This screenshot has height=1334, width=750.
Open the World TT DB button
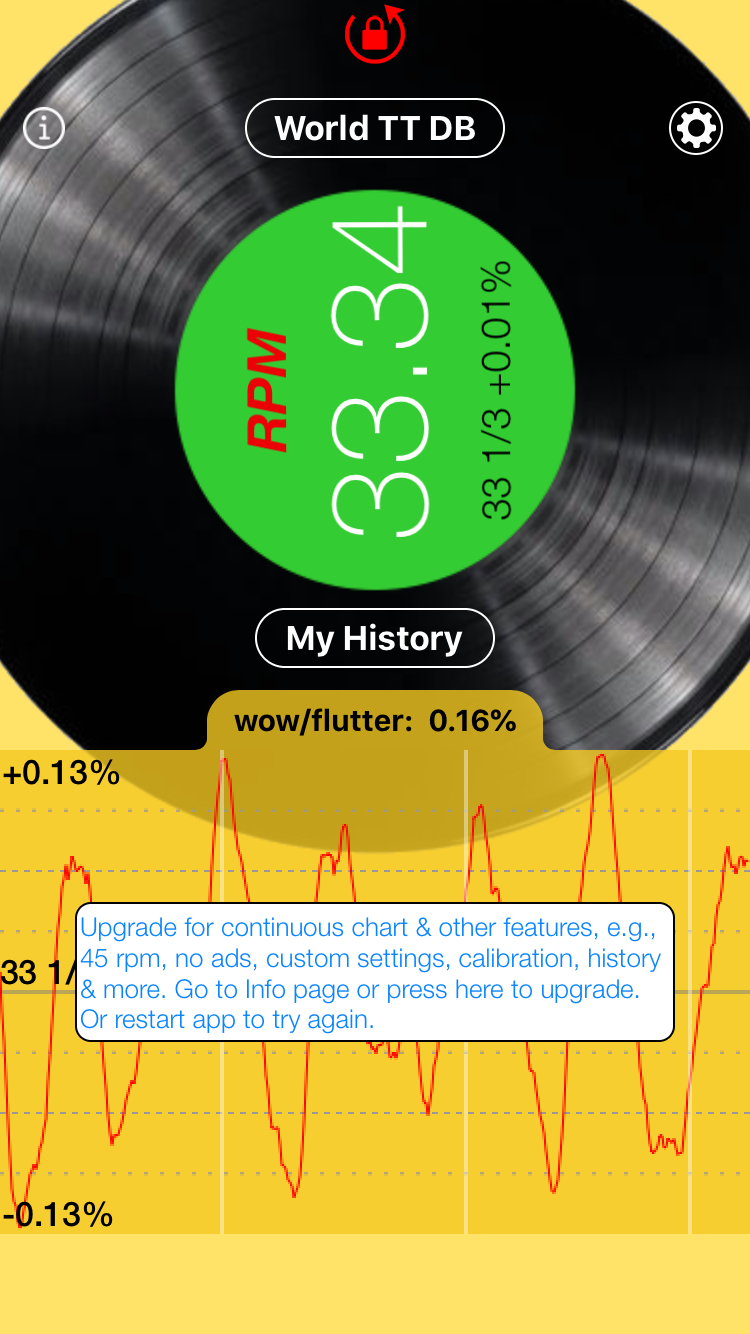point(375,128)
